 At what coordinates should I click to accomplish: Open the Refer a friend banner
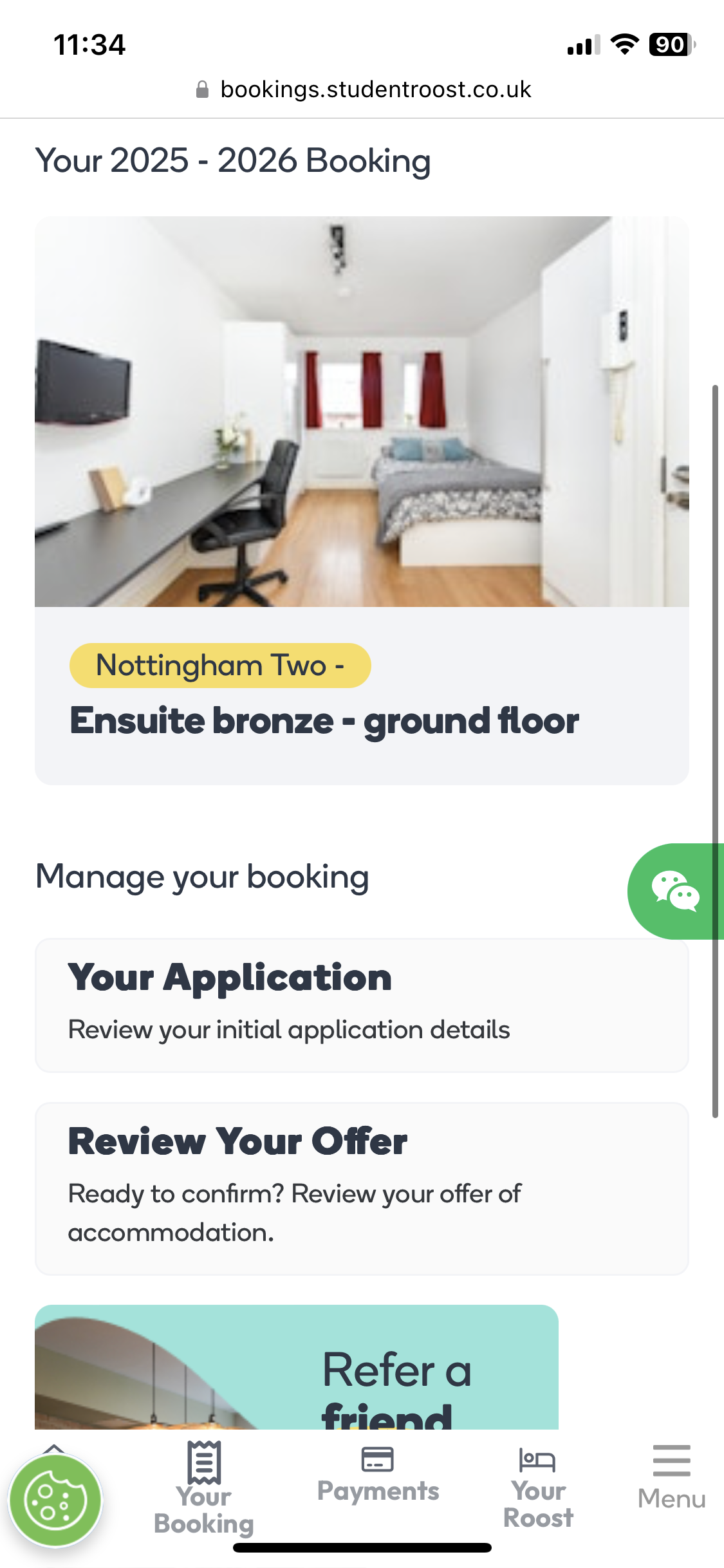pyautogui.click(x=296, y=1368)
